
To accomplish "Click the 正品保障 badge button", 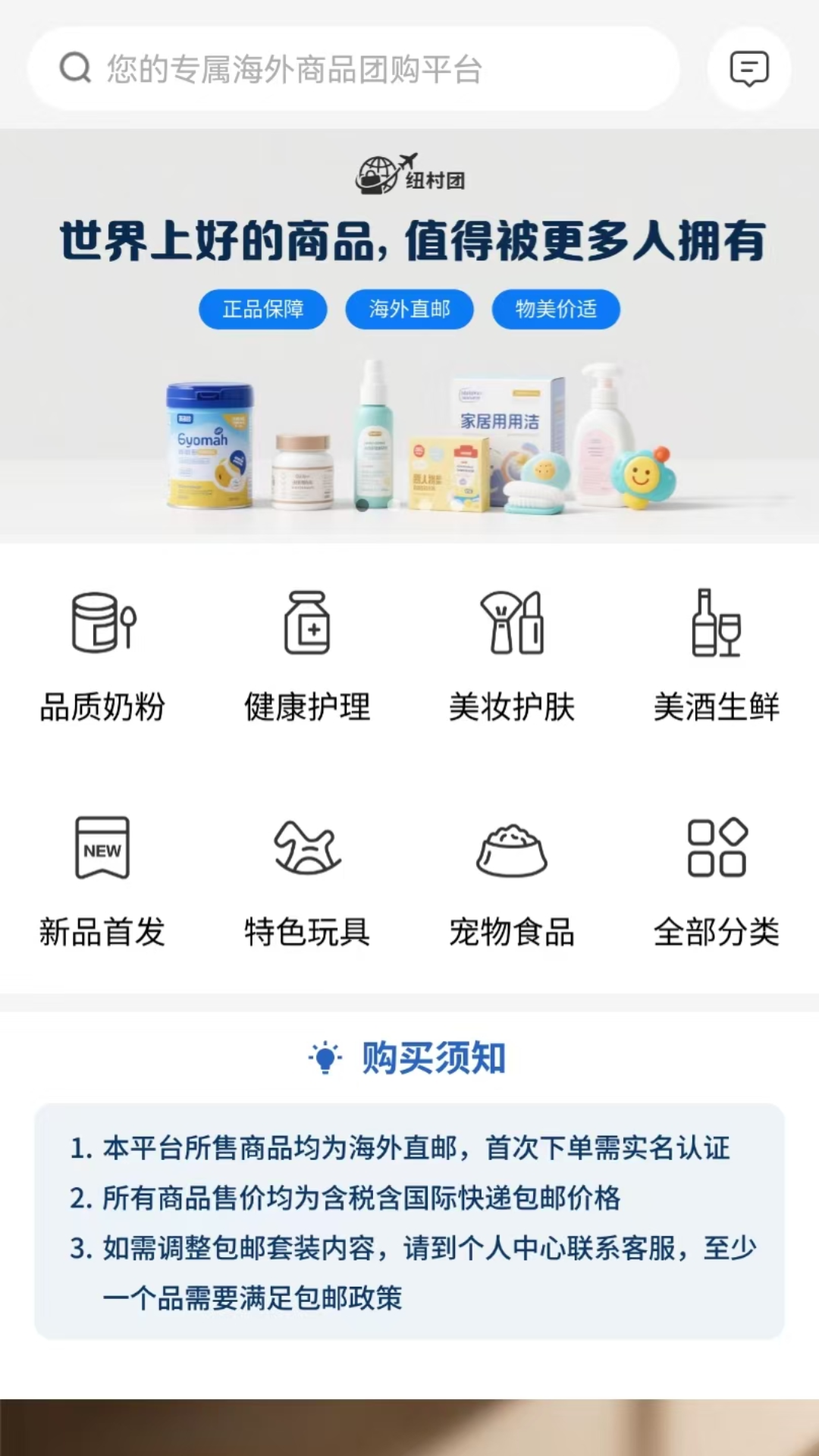I will point(262,309).
